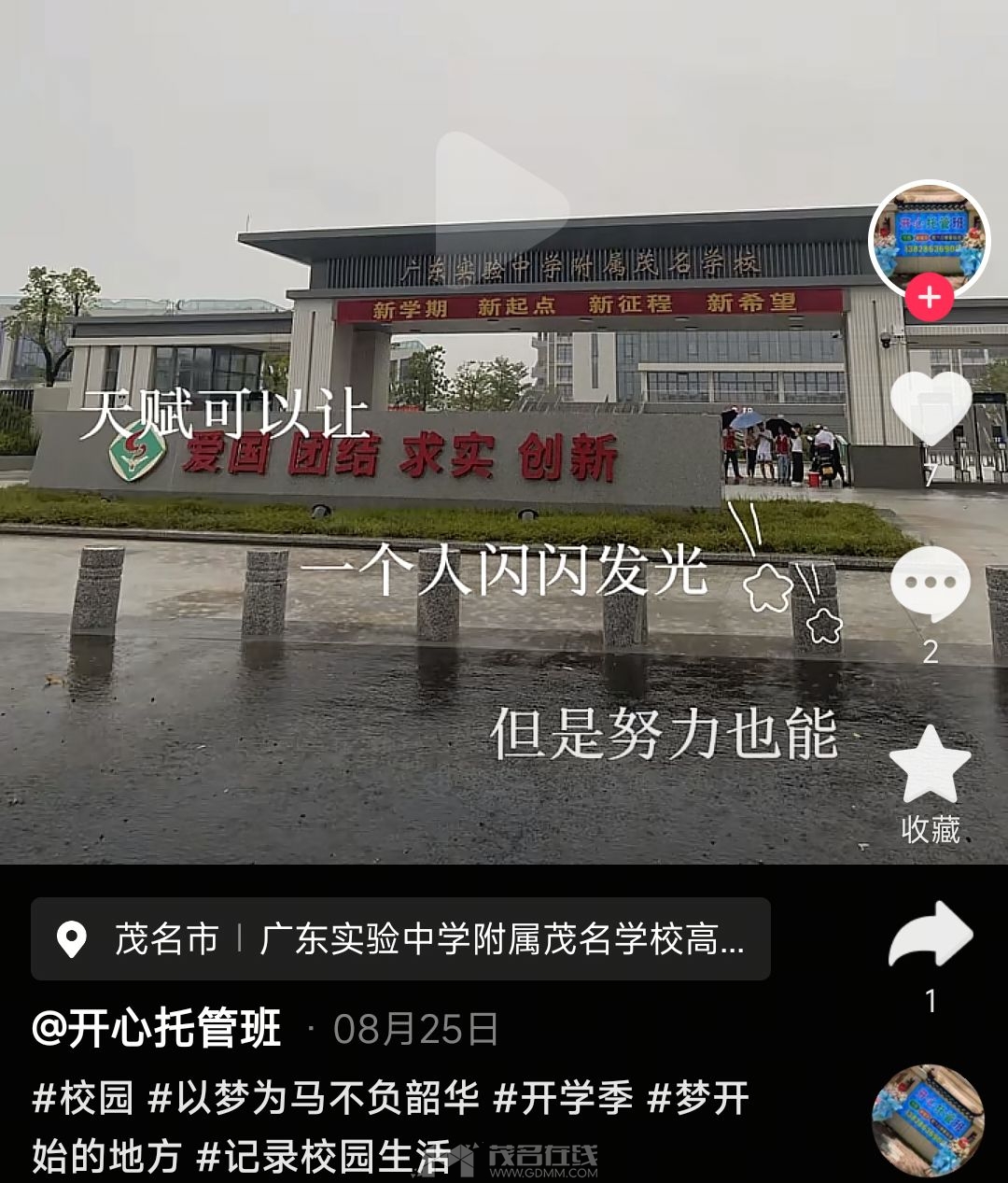The image size is (1008, 1183).
Task: Open the #以梦为马不负韶华 hashtag
Action: [314, 1098]
